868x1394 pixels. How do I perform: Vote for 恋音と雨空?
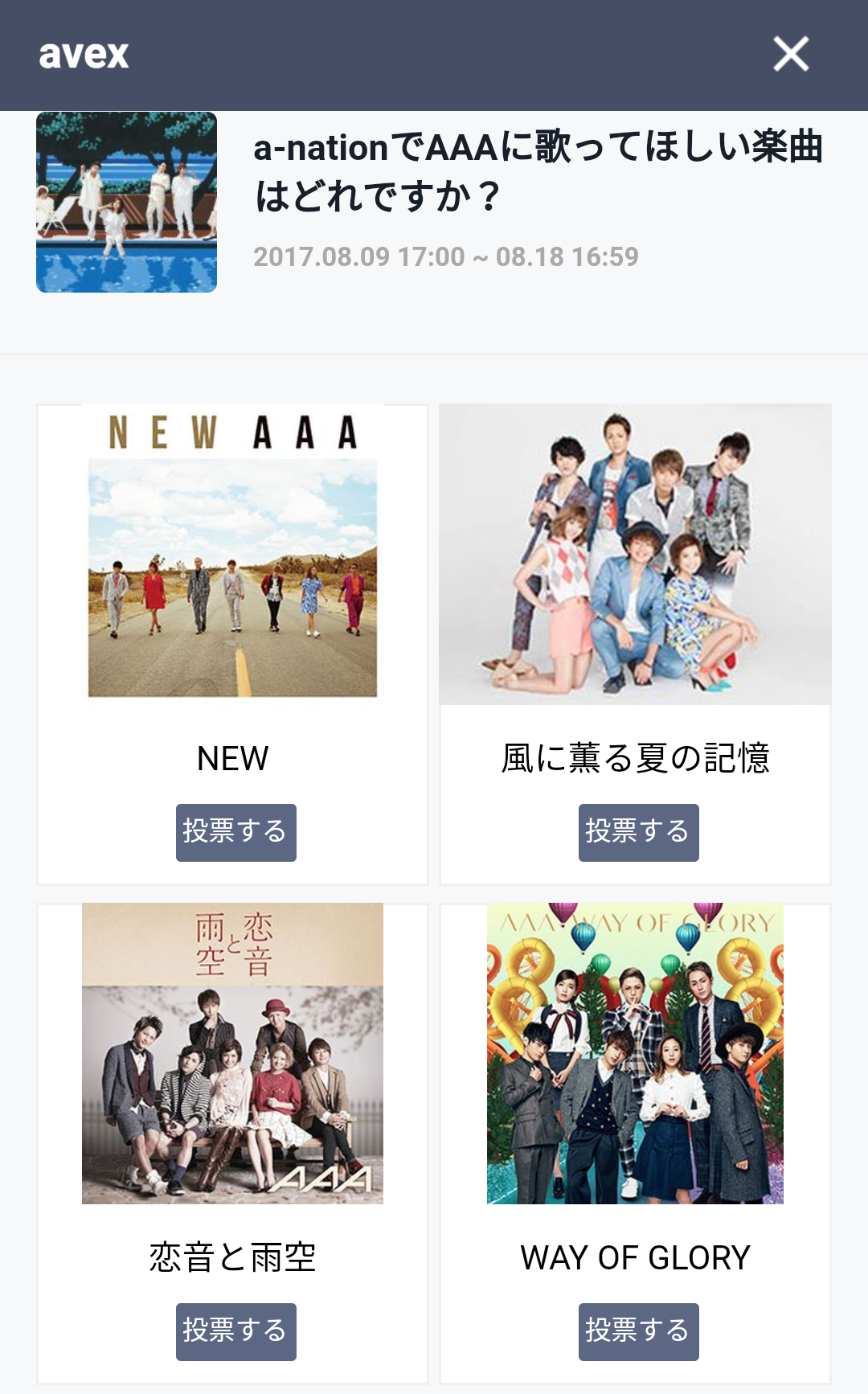tap(235, 1331)
